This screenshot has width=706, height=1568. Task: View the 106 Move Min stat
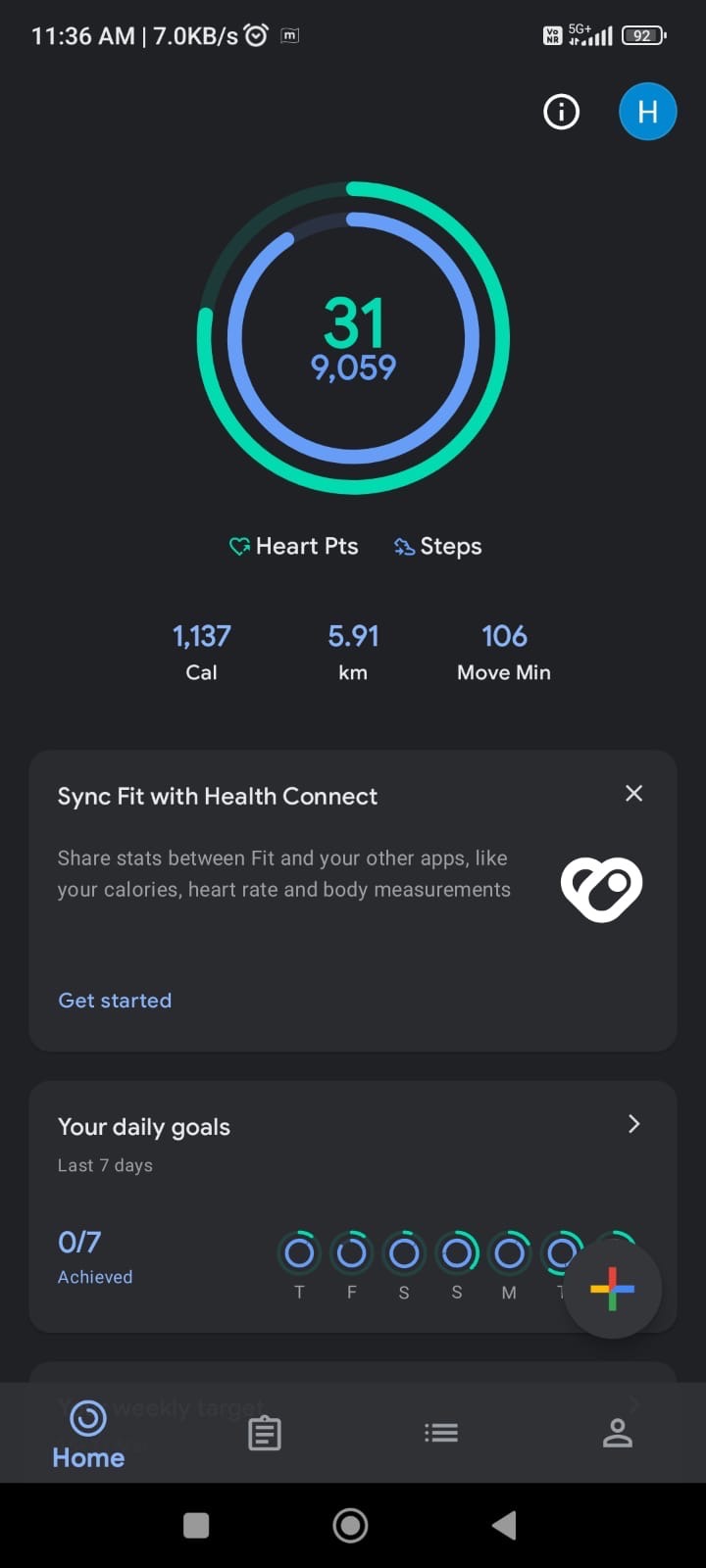504,652
